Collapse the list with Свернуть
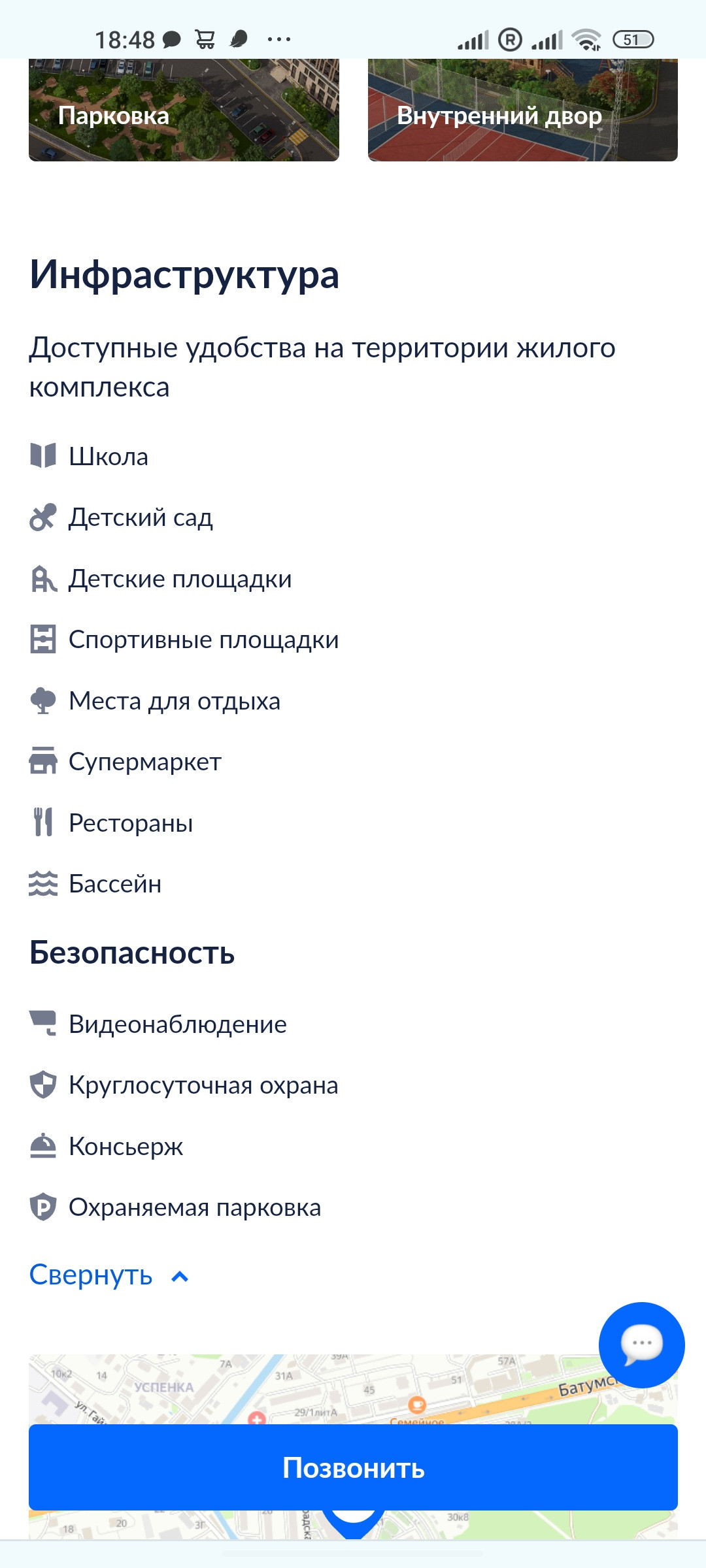Viewport: 706px width, 1568px height. tap(109, 1275)
